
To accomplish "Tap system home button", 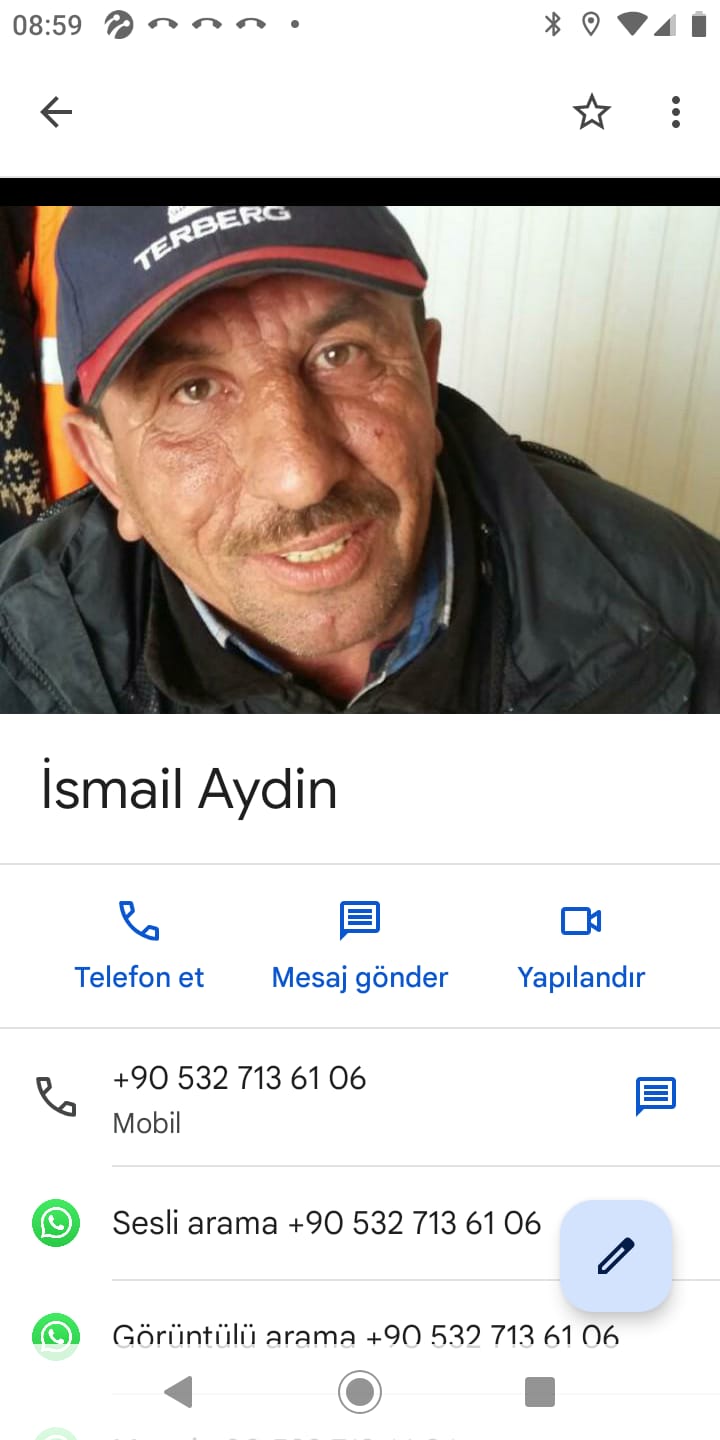I will 360,1391.
